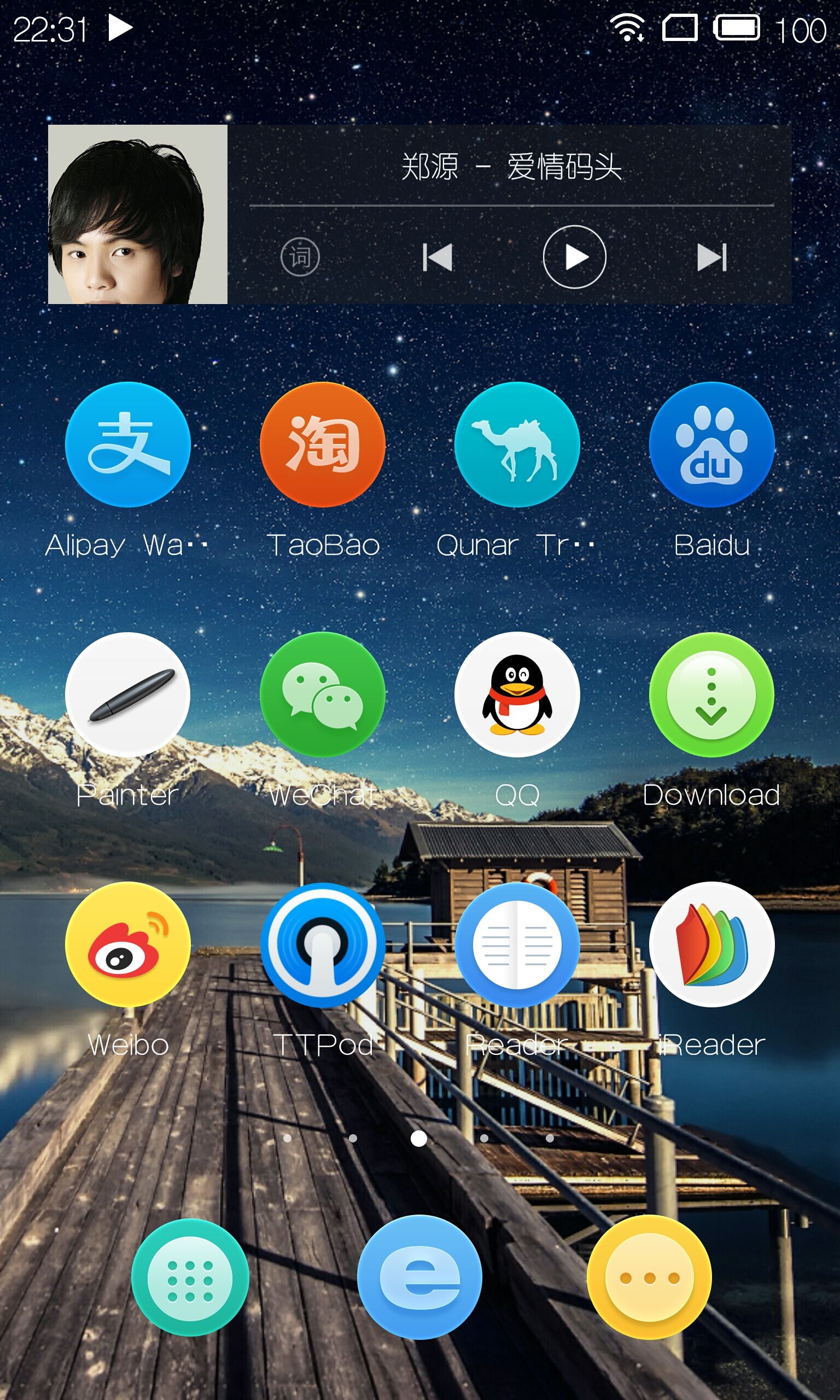Screen dimensions: 840x1400
Task: Open the yellow messaging app in the dock
Action: coord(649,1277)
